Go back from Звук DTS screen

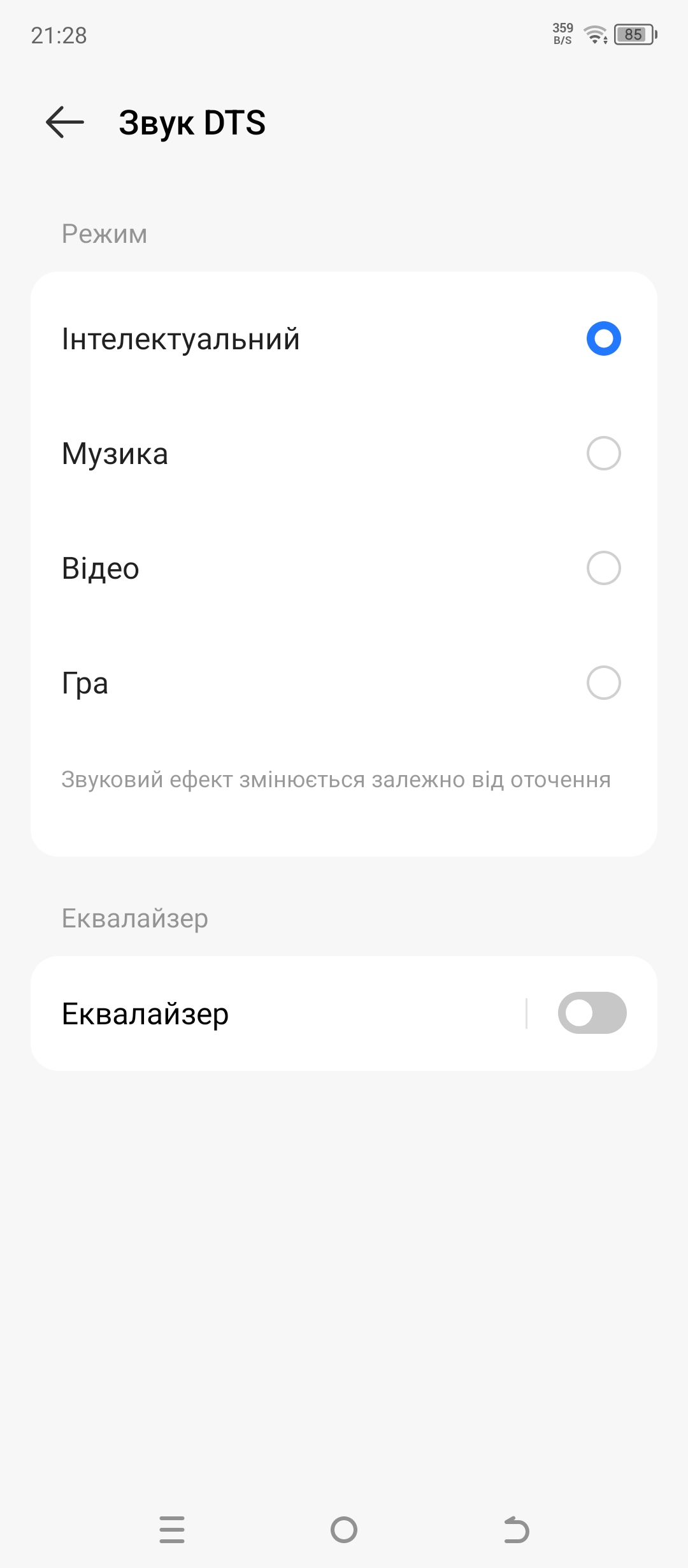[65, 122]
